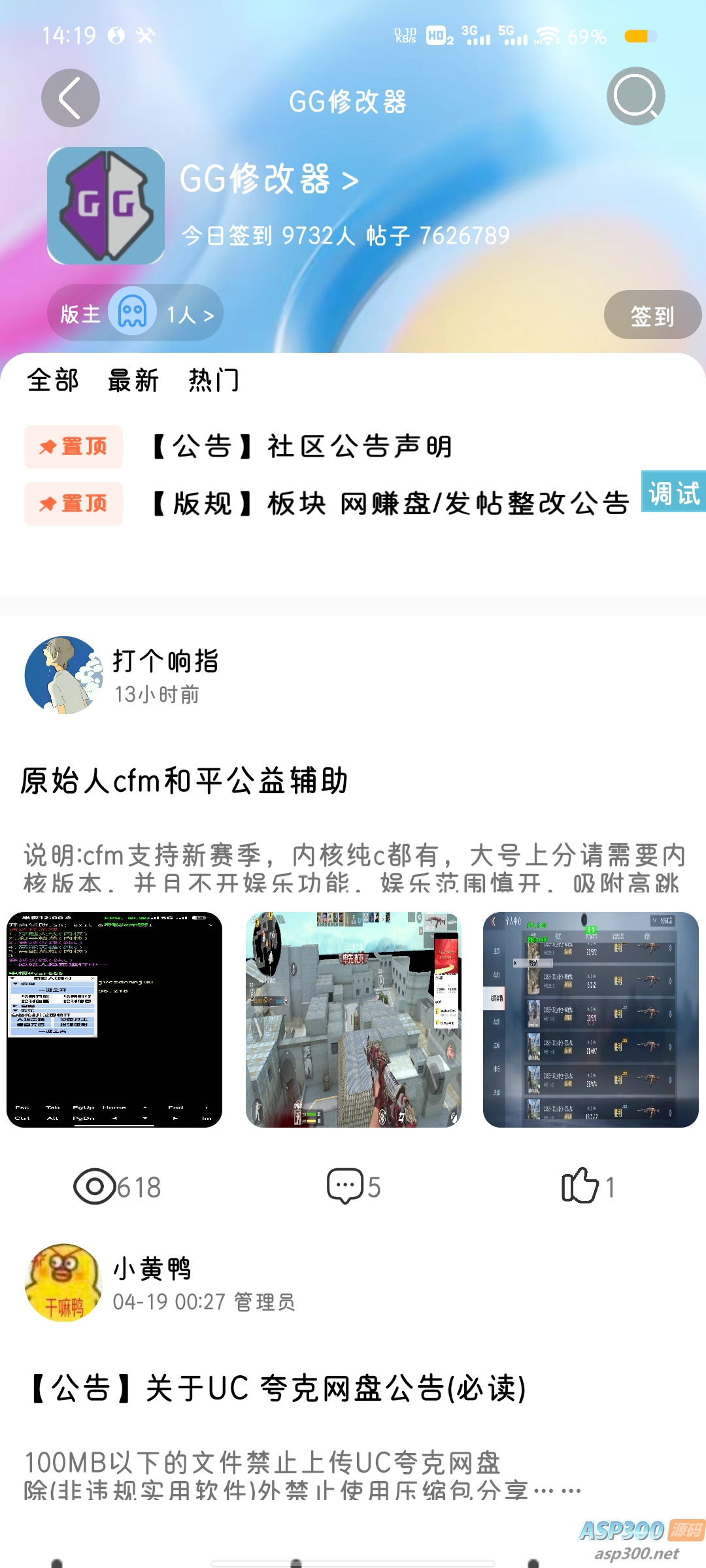View the third weapon list screenshot
706x1568 pixels.
[591, 1019]
